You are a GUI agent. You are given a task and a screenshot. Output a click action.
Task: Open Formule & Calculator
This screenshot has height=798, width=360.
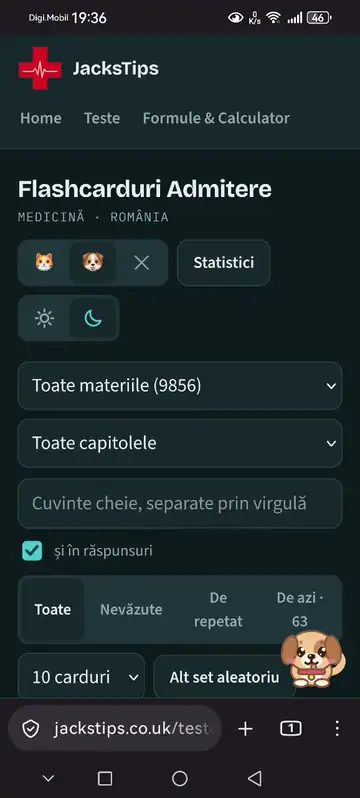click(x=216, y=118)
